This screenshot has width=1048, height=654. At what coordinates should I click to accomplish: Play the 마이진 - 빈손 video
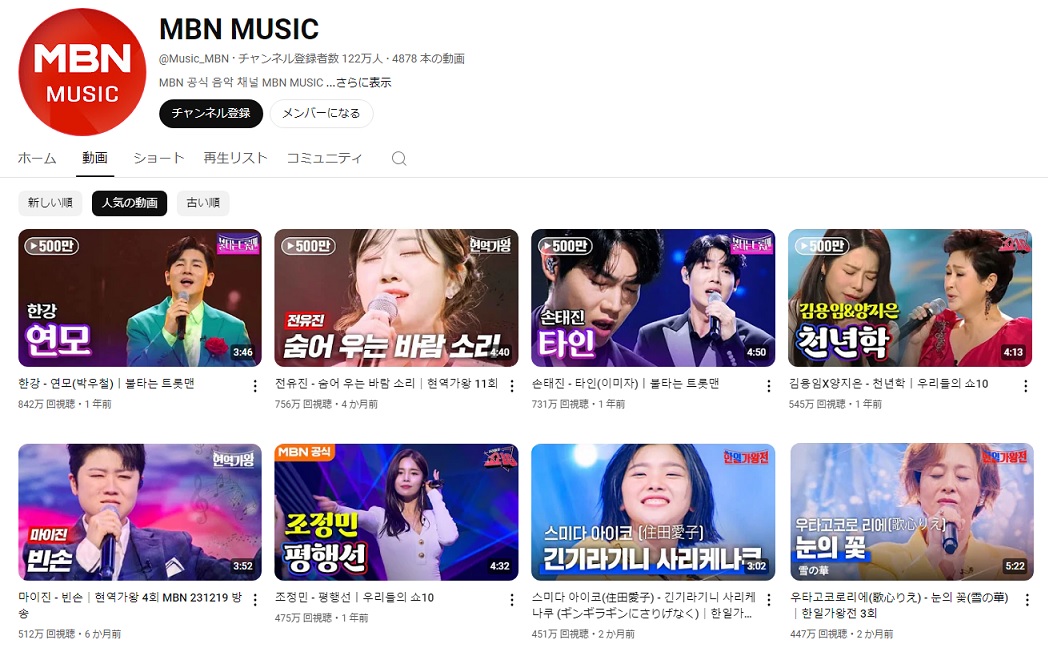click(x=140, y=512)
